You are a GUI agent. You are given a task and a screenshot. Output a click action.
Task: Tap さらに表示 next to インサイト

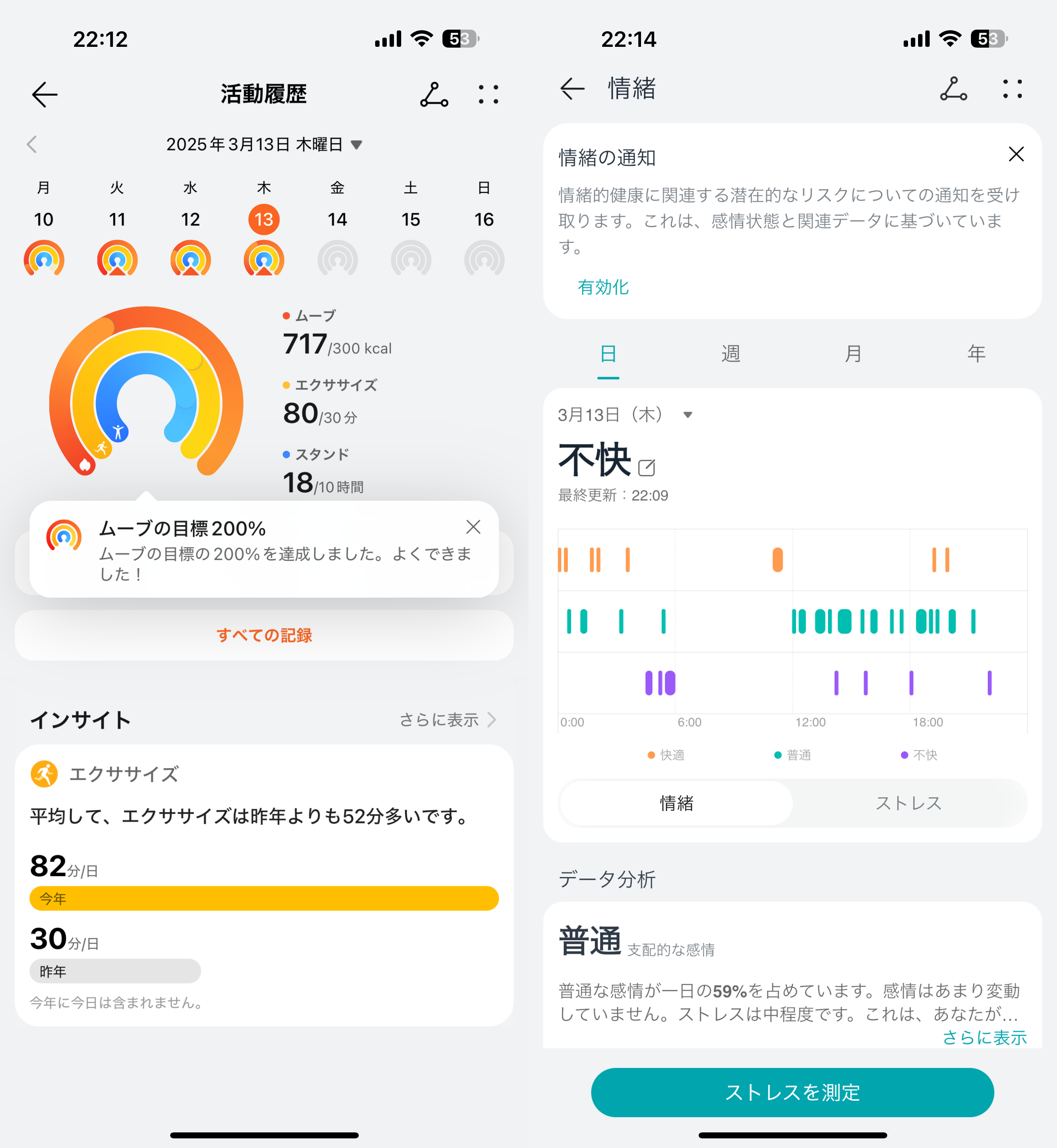pyautogui.click(x=447, y=720)
